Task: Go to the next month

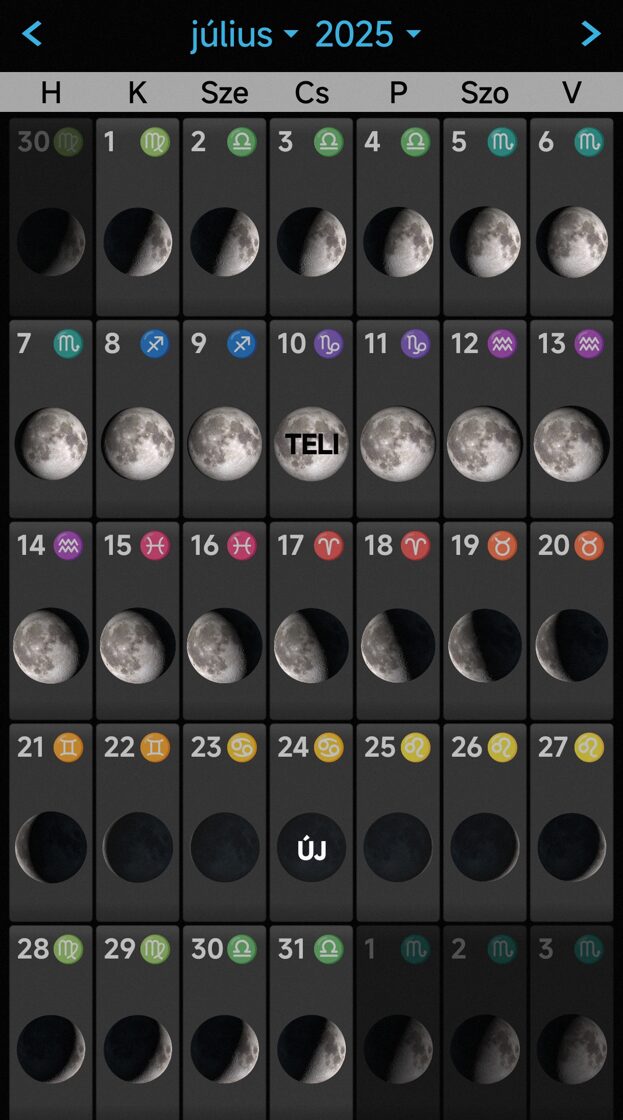Action: [591, 34]
